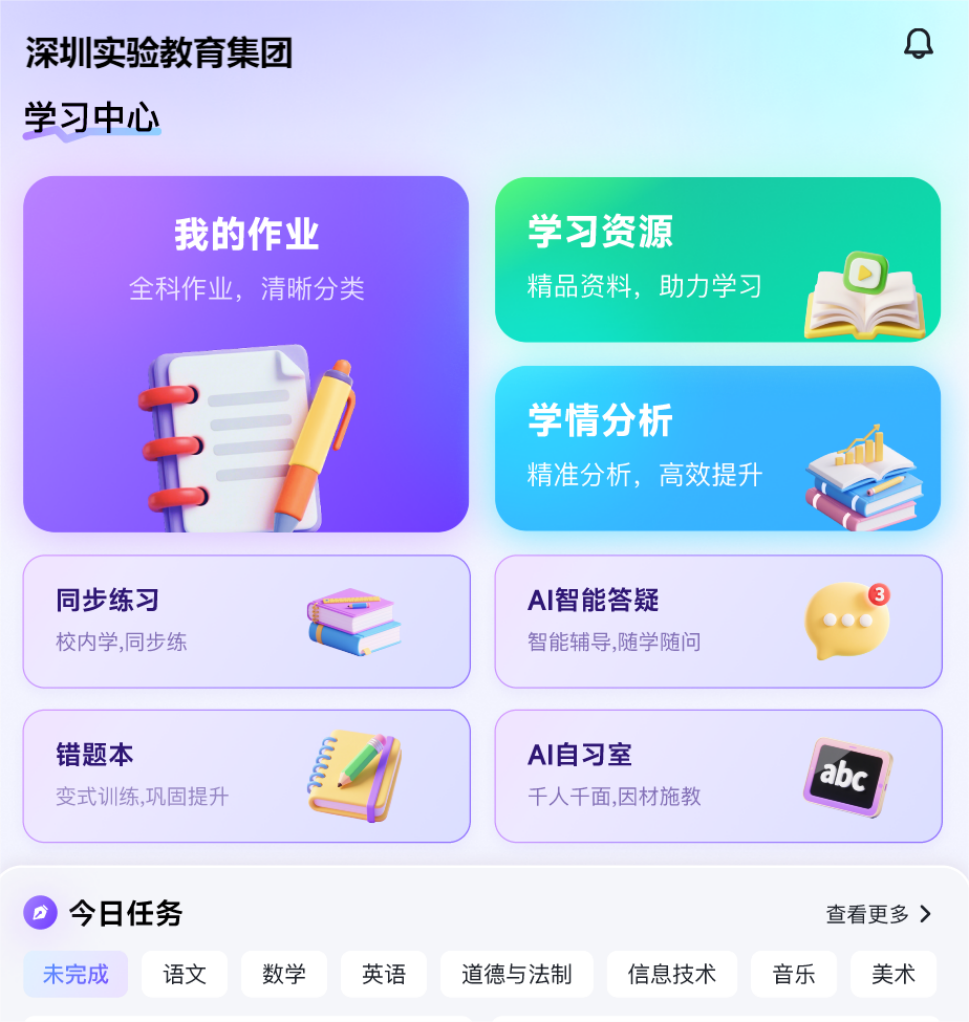Tap 查看更多 to view more tasks
The image size is (969, 1022).
(878, 914)
